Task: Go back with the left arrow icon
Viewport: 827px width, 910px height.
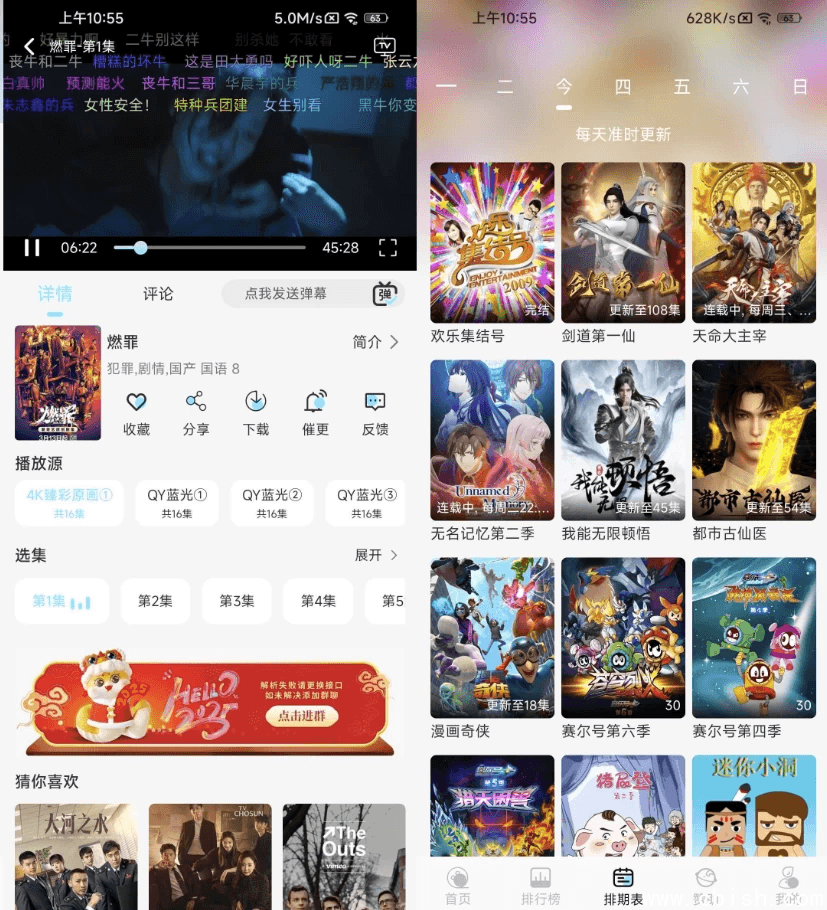Action: click(x=27, y=46)
